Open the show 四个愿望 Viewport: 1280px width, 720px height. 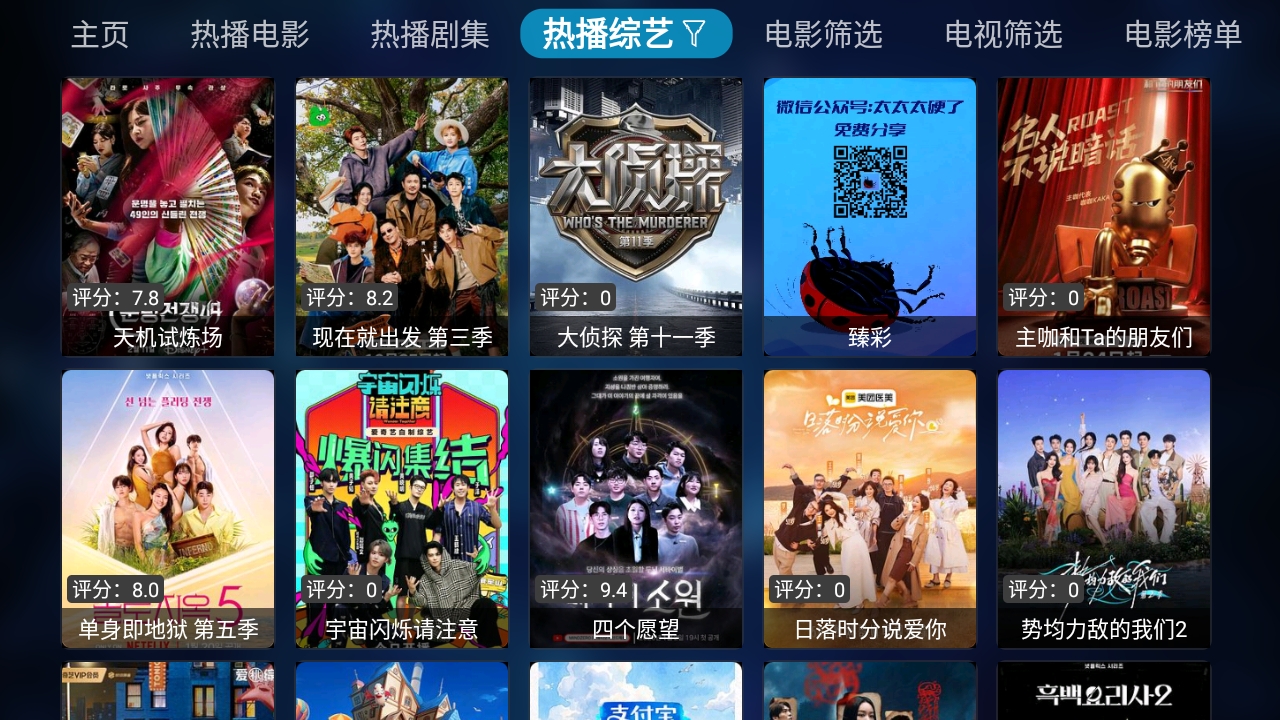click(636, 509)
